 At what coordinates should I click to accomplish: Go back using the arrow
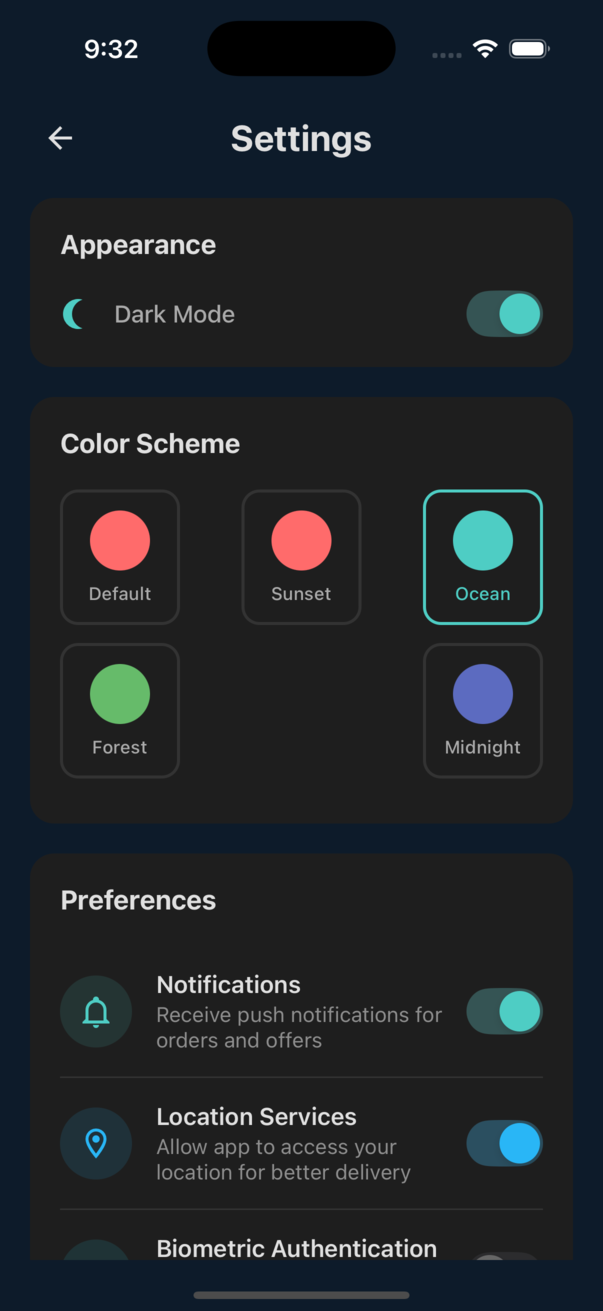[x=61, y=138]
